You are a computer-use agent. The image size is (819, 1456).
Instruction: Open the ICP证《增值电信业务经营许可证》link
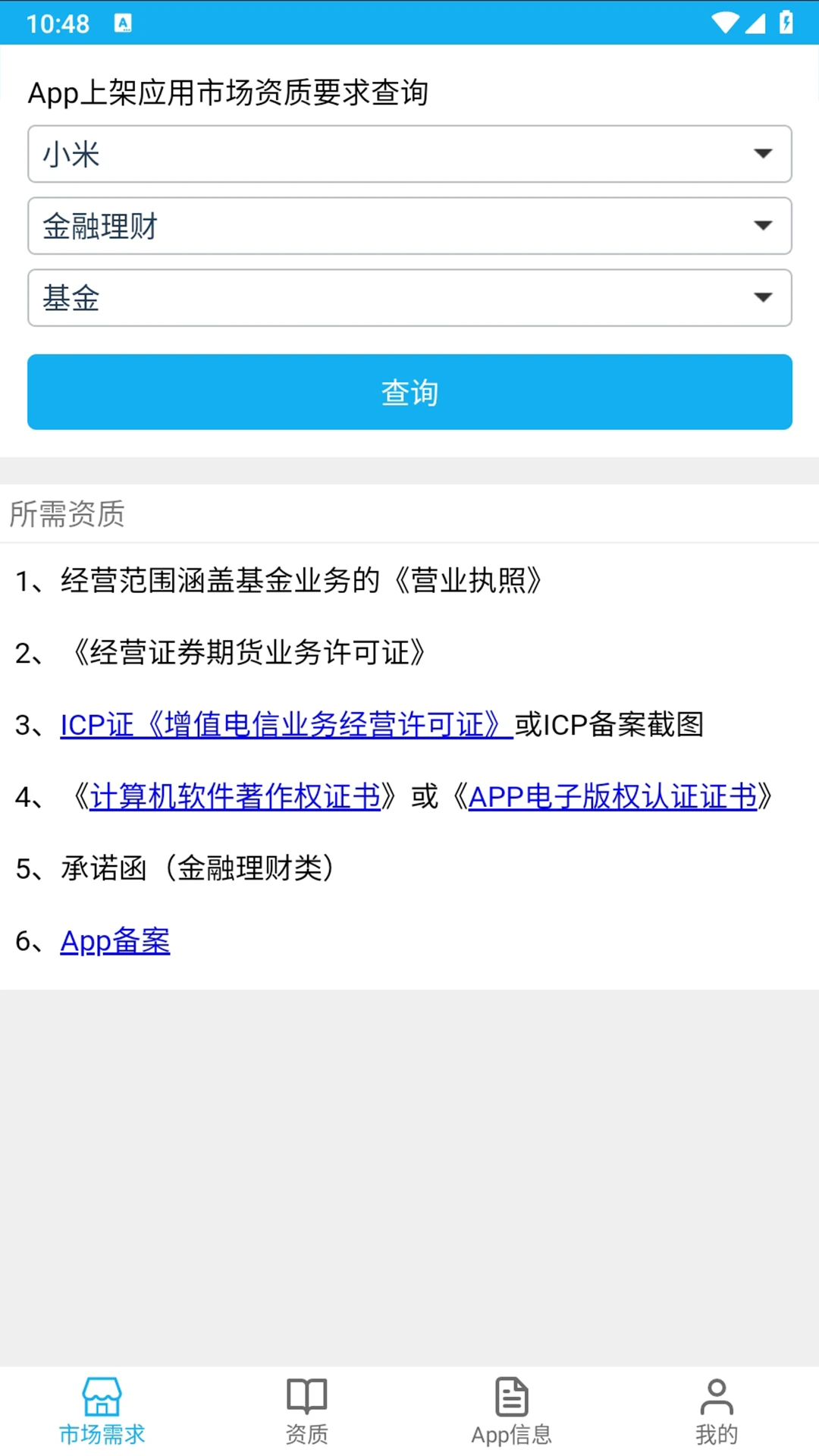284,724
